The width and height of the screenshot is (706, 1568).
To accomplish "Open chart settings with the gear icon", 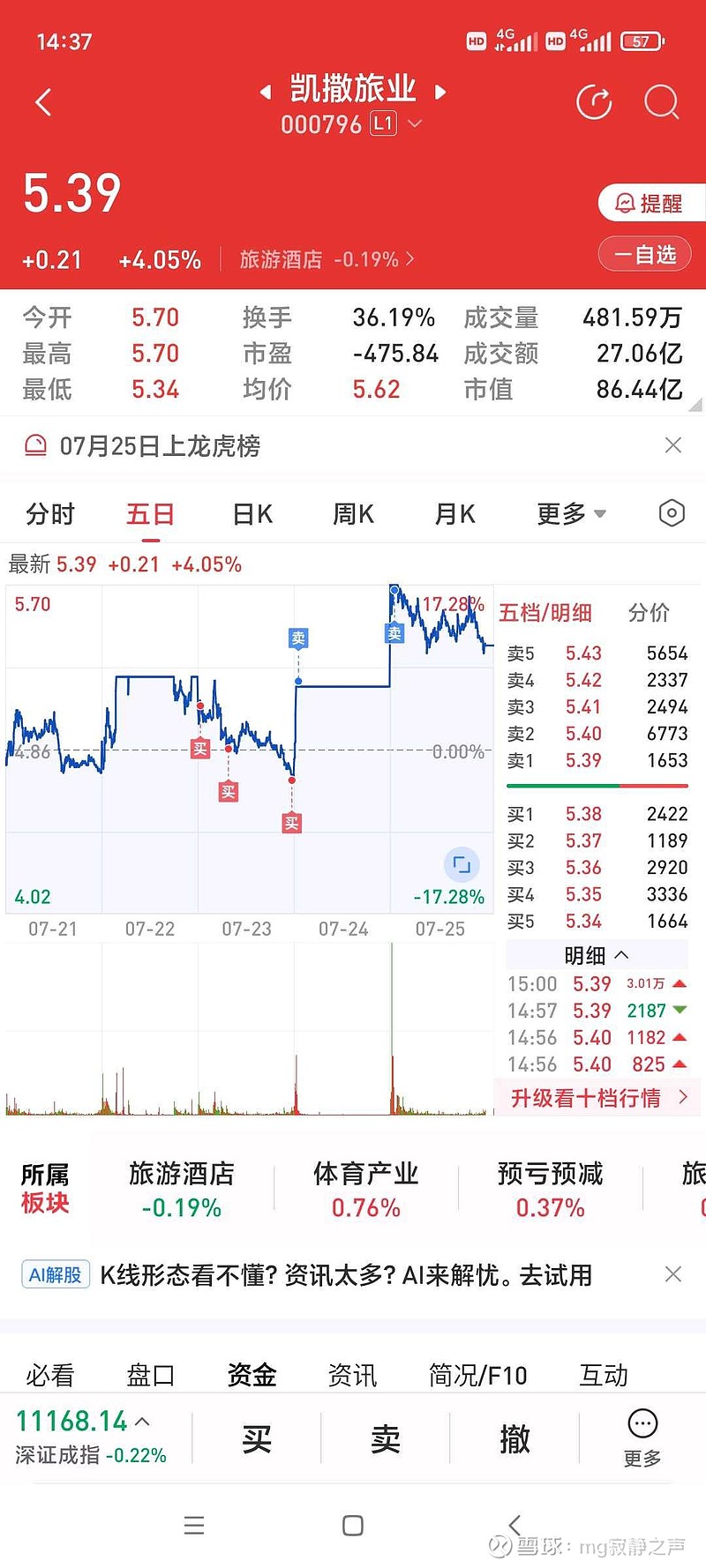I will pos(671,512).
